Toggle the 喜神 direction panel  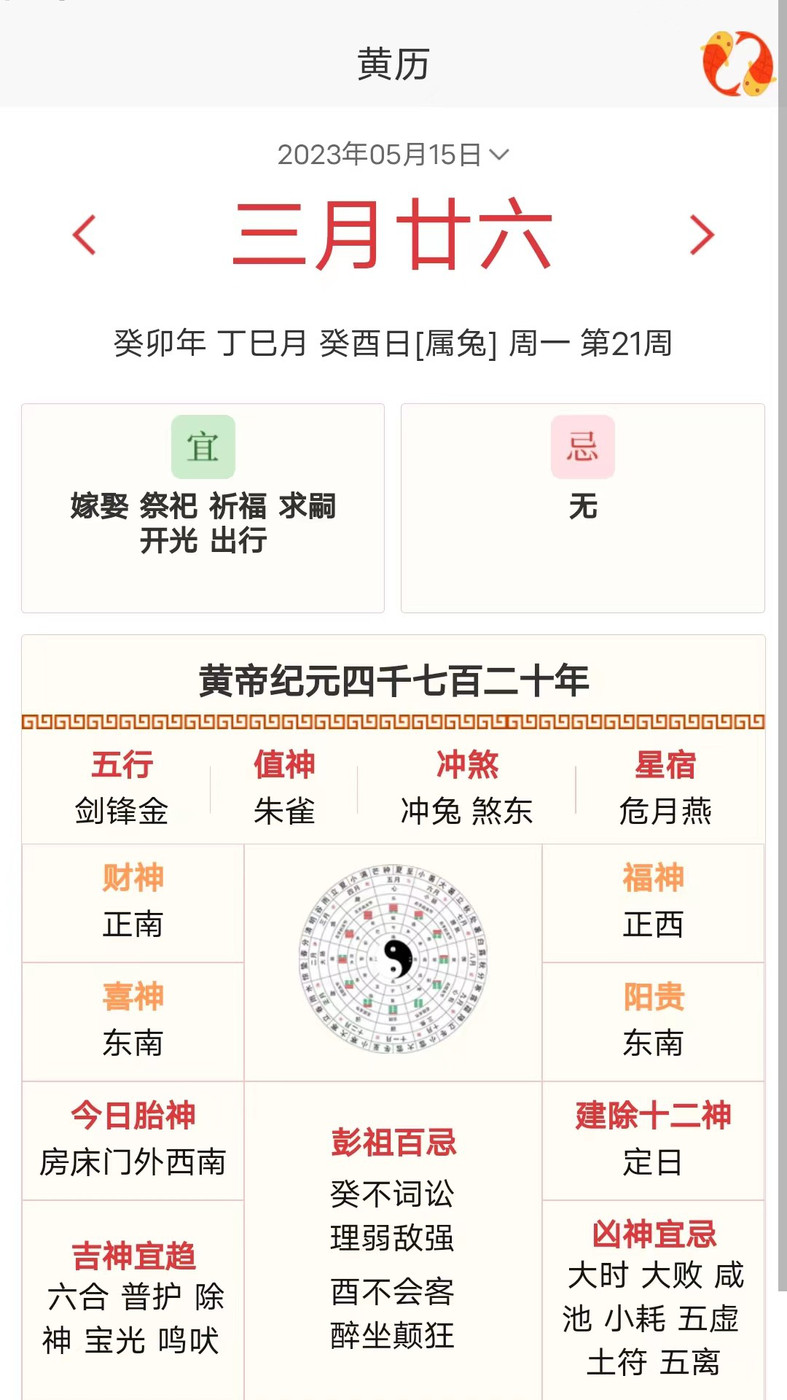click(131, 1022)
